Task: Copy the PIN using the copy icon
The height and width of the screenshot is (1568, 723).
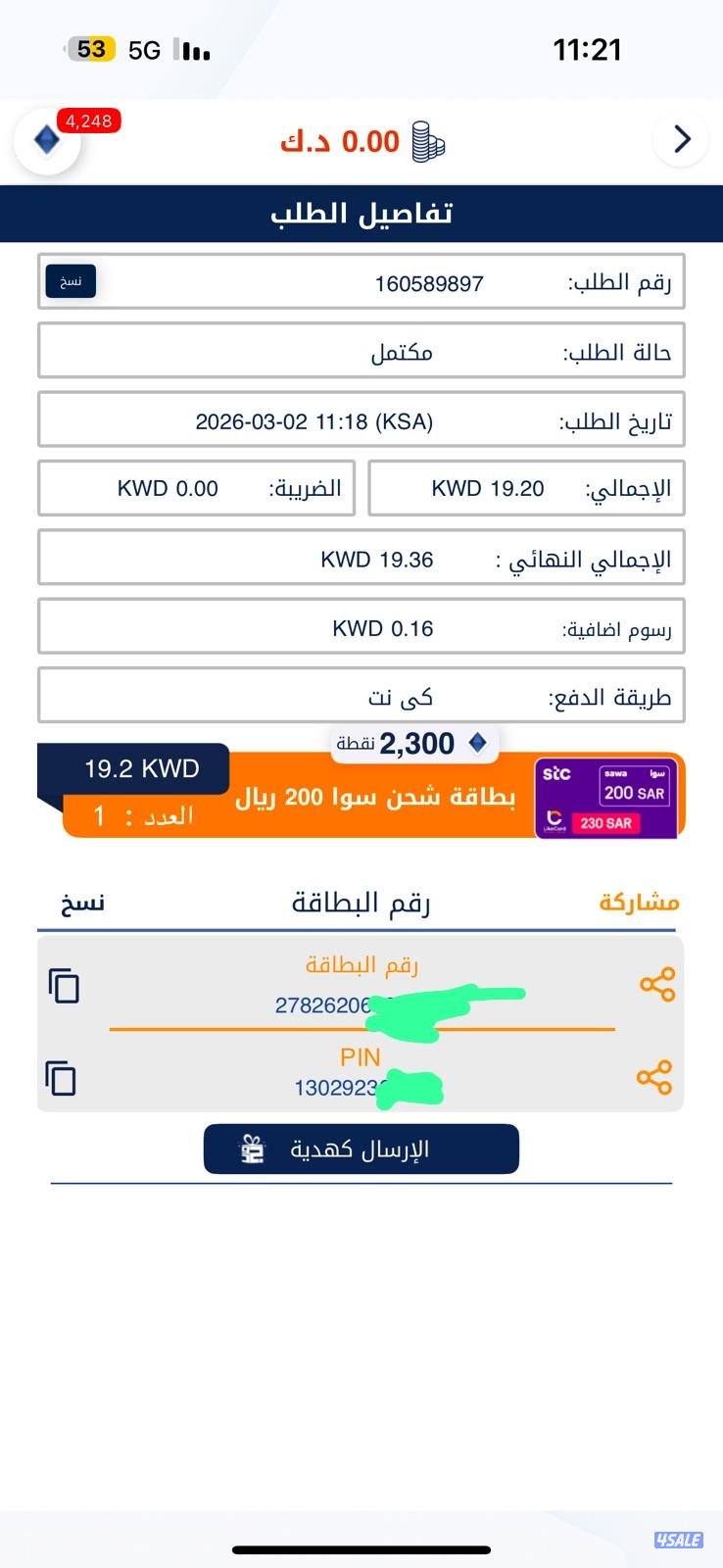Action: click(x=62, y=1078)
